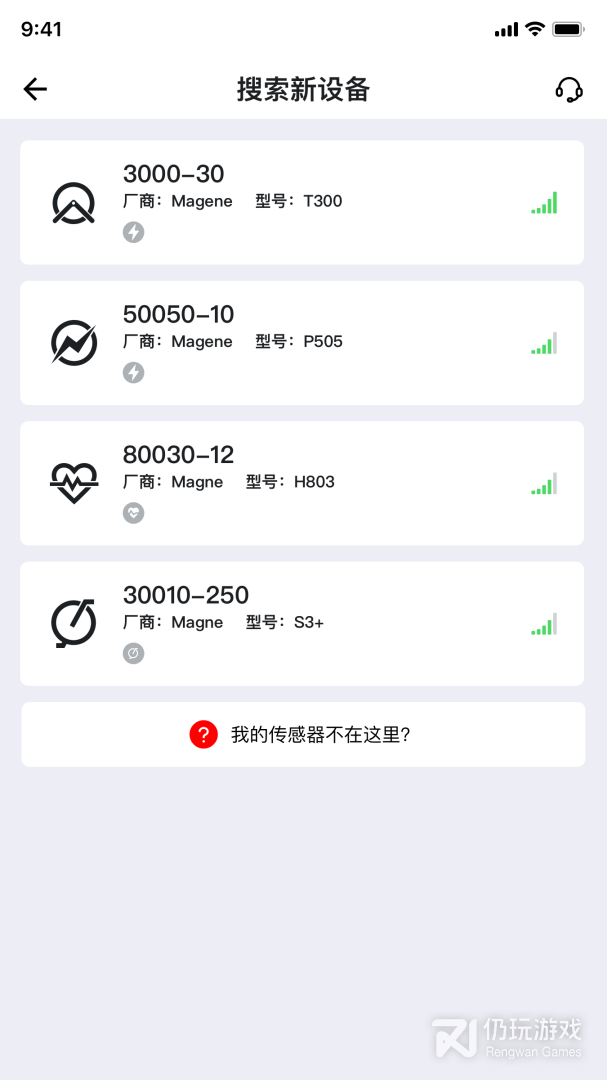Go back using the arrow
607x1080 pixels.
point(35,89)
